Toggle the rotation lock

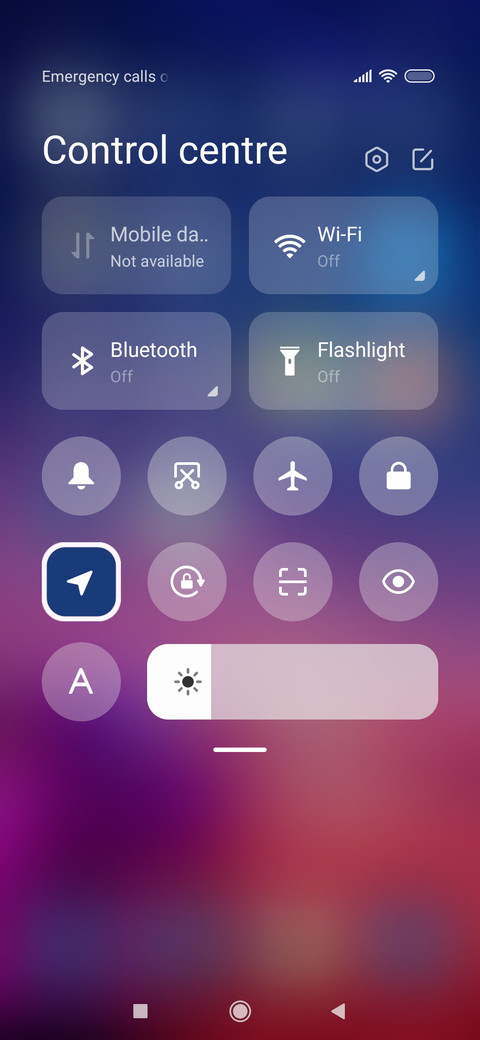[187, 582]
